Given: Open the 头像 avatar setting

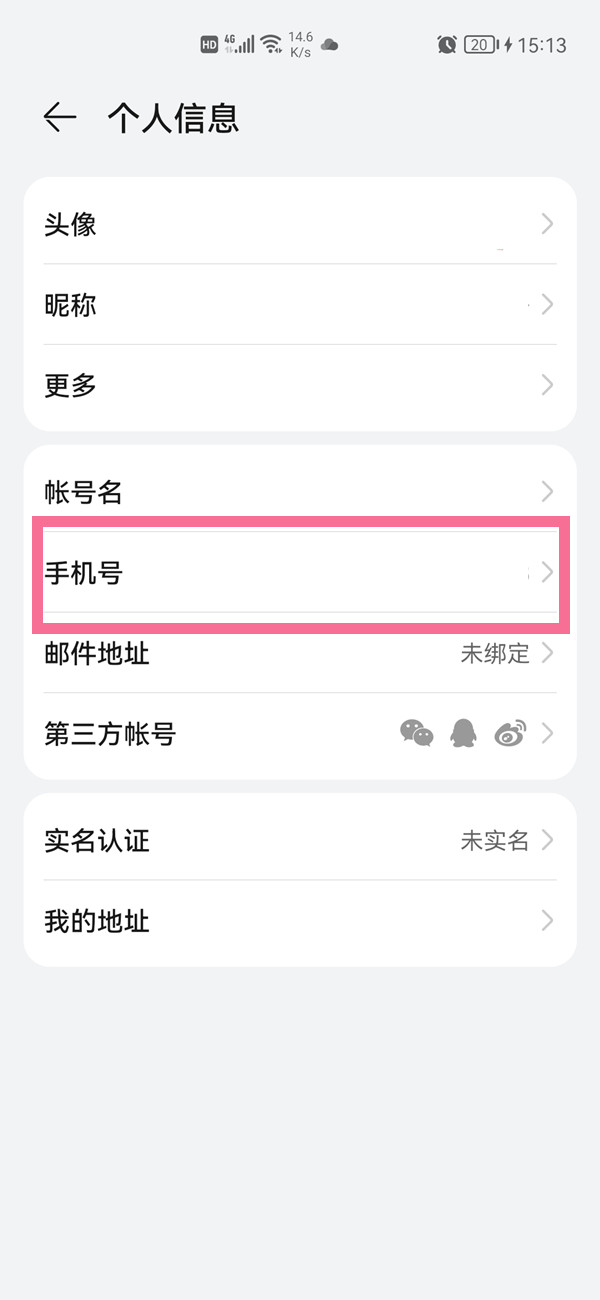Looking at the screenshot, I should (300, 224).
